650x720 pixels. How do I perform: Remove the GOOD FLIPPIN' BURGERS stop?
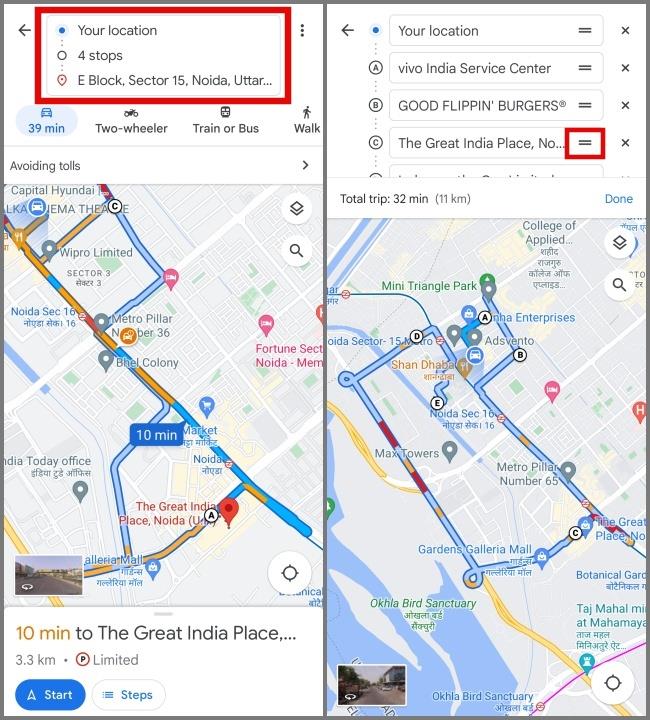(x=625, y=105)
